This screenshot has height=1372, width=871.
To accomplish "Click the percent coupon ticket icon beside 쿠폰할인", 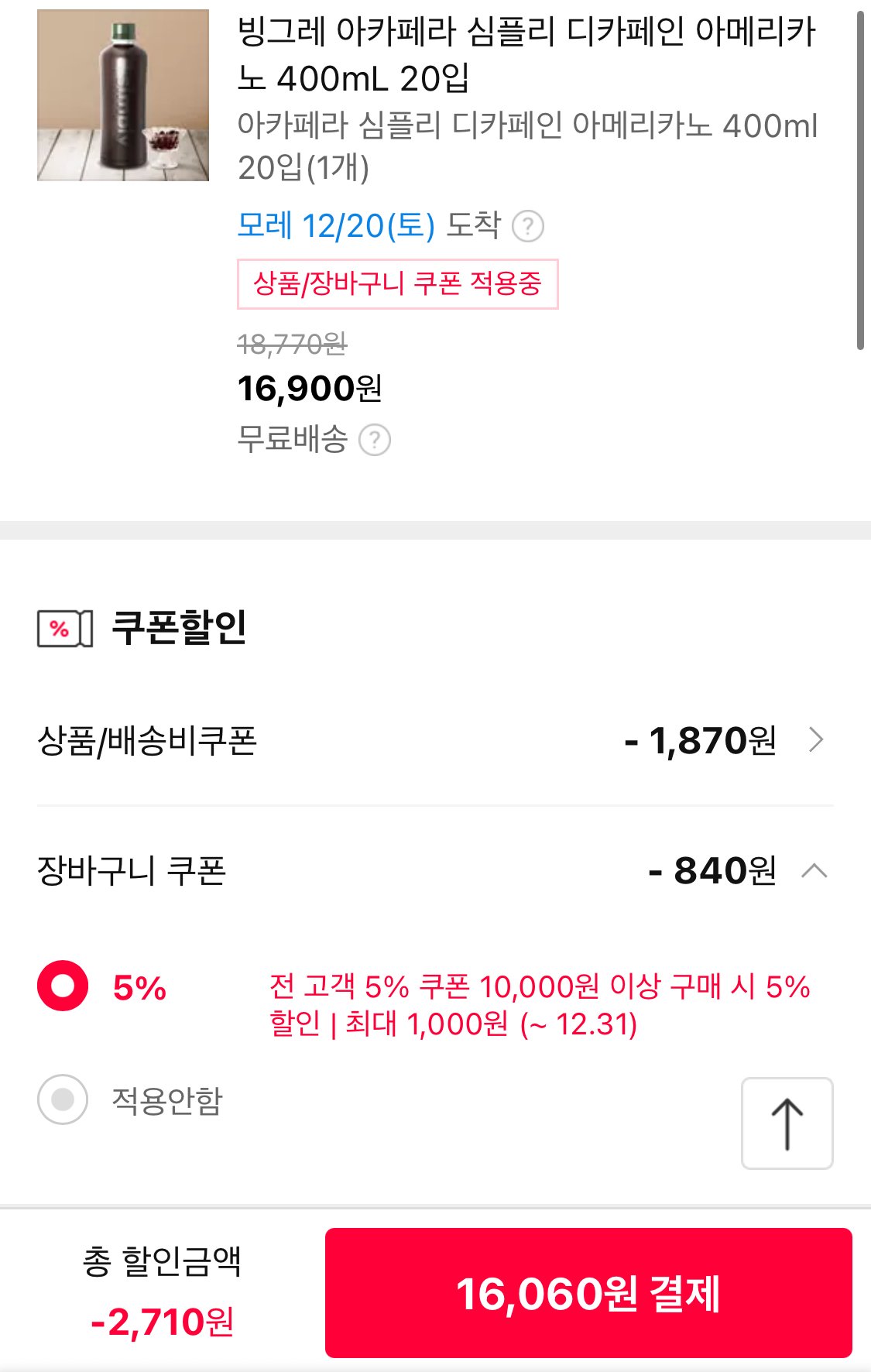I will pyautogui.click(x=61, y=629).
